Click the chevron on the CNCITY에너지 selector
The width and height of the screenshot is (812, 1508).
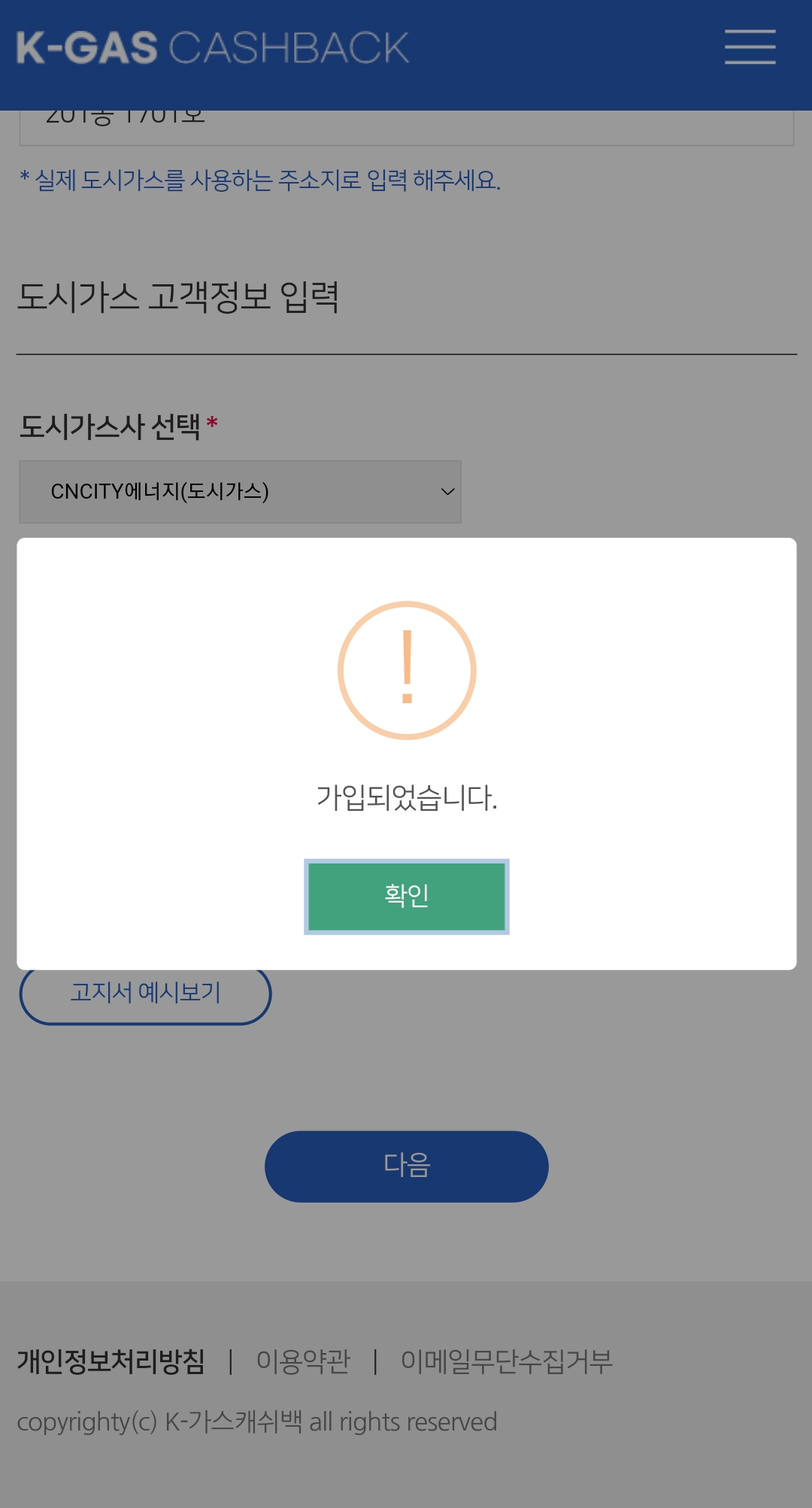point(447,491)
